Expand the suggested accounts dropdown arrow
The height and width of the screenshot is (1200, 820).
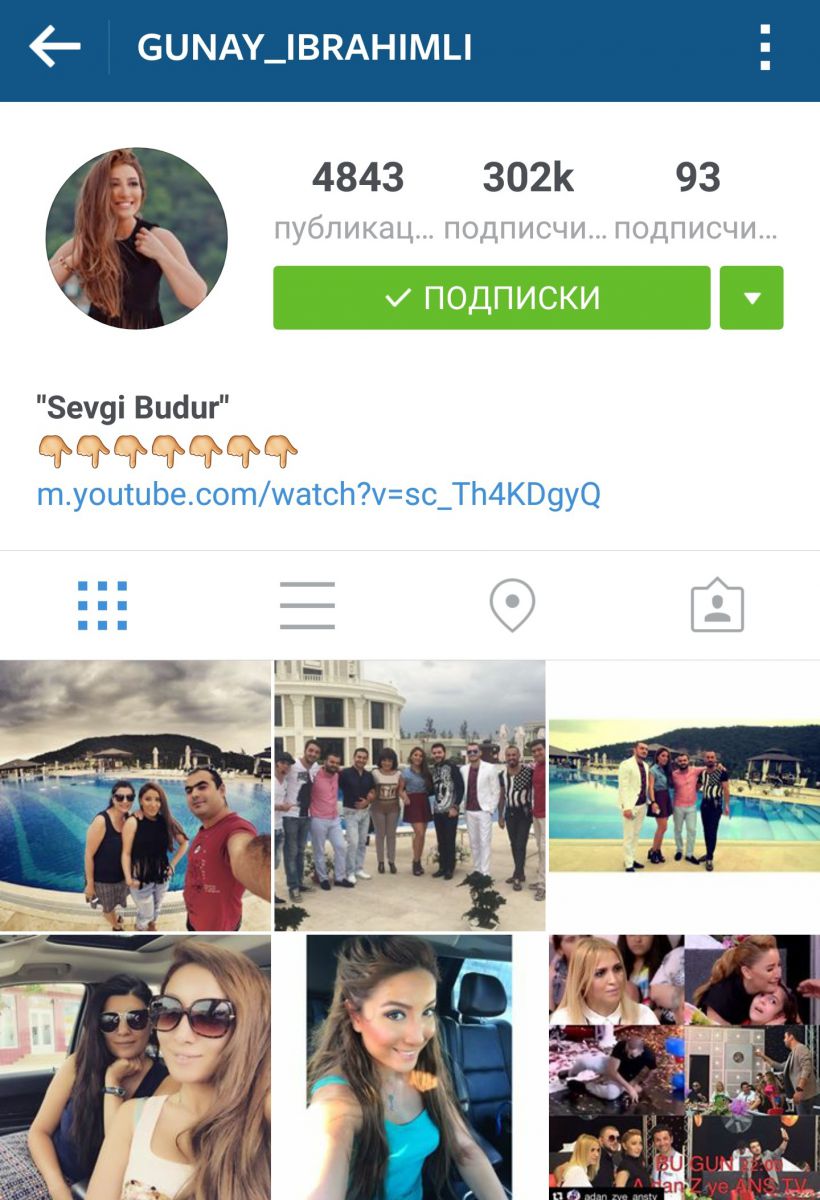(x=752, y=298)
